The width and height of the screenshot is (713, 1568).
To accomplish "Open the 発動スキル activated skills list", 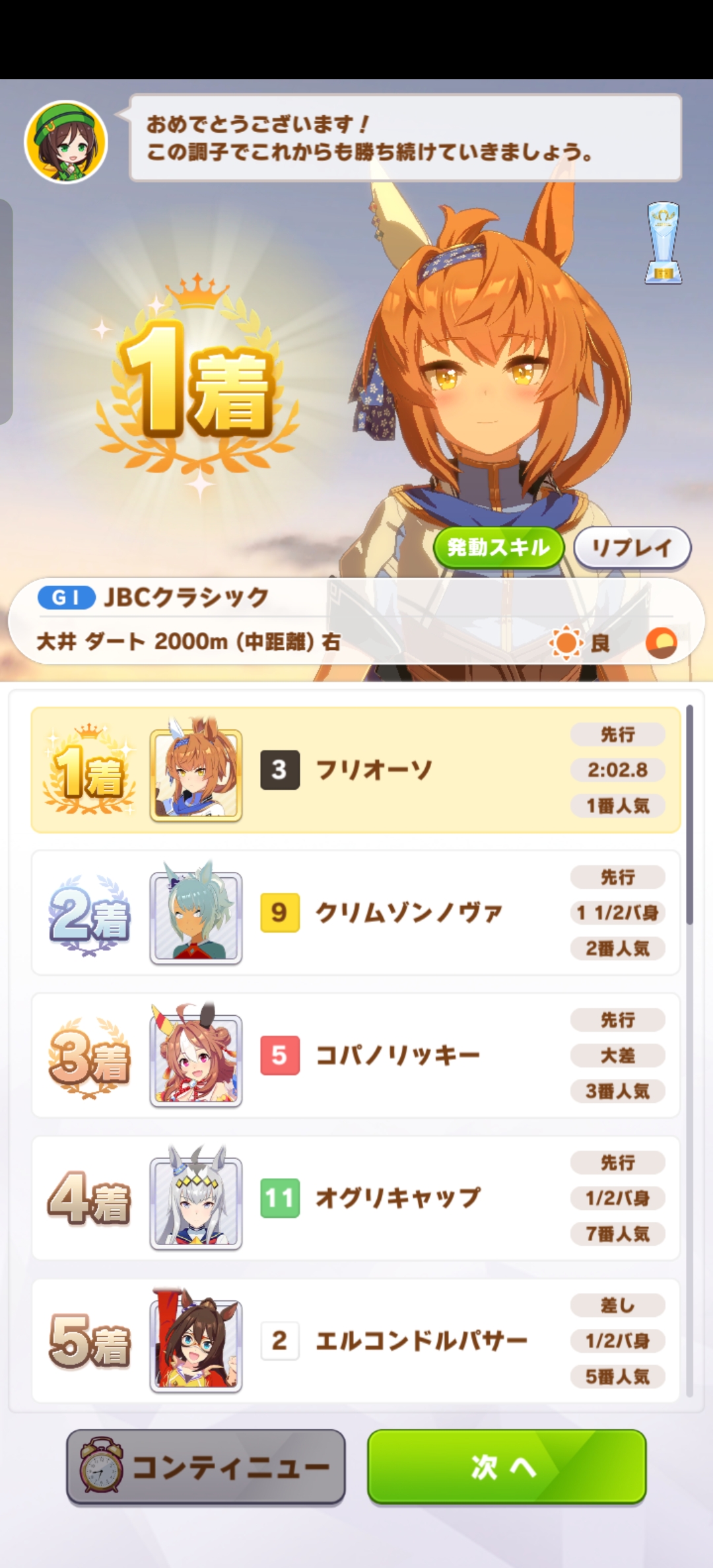I will pyautogui.click(x=498, y=547).
